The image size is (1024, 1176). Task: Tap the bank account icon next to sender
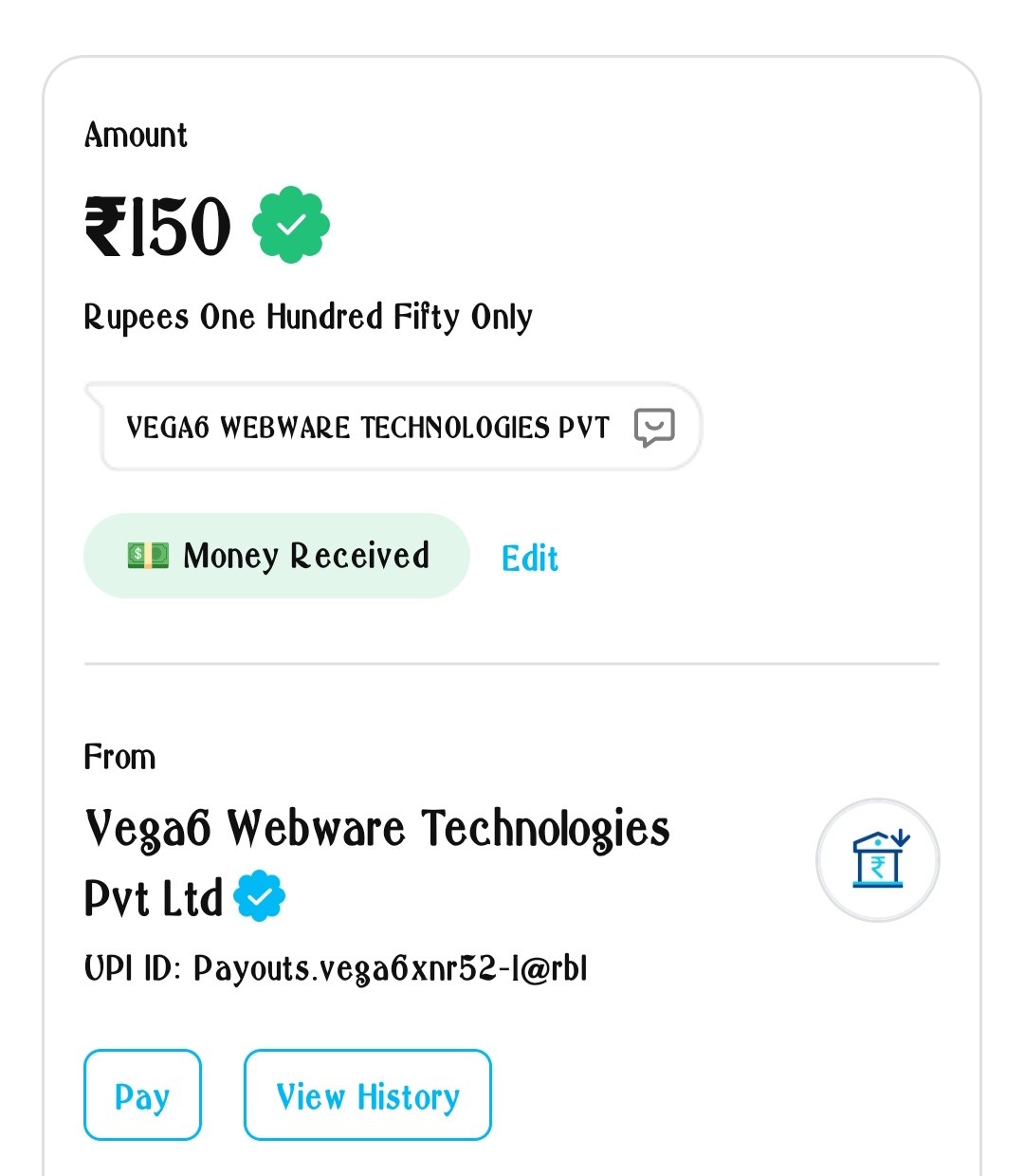pos(877,859)
